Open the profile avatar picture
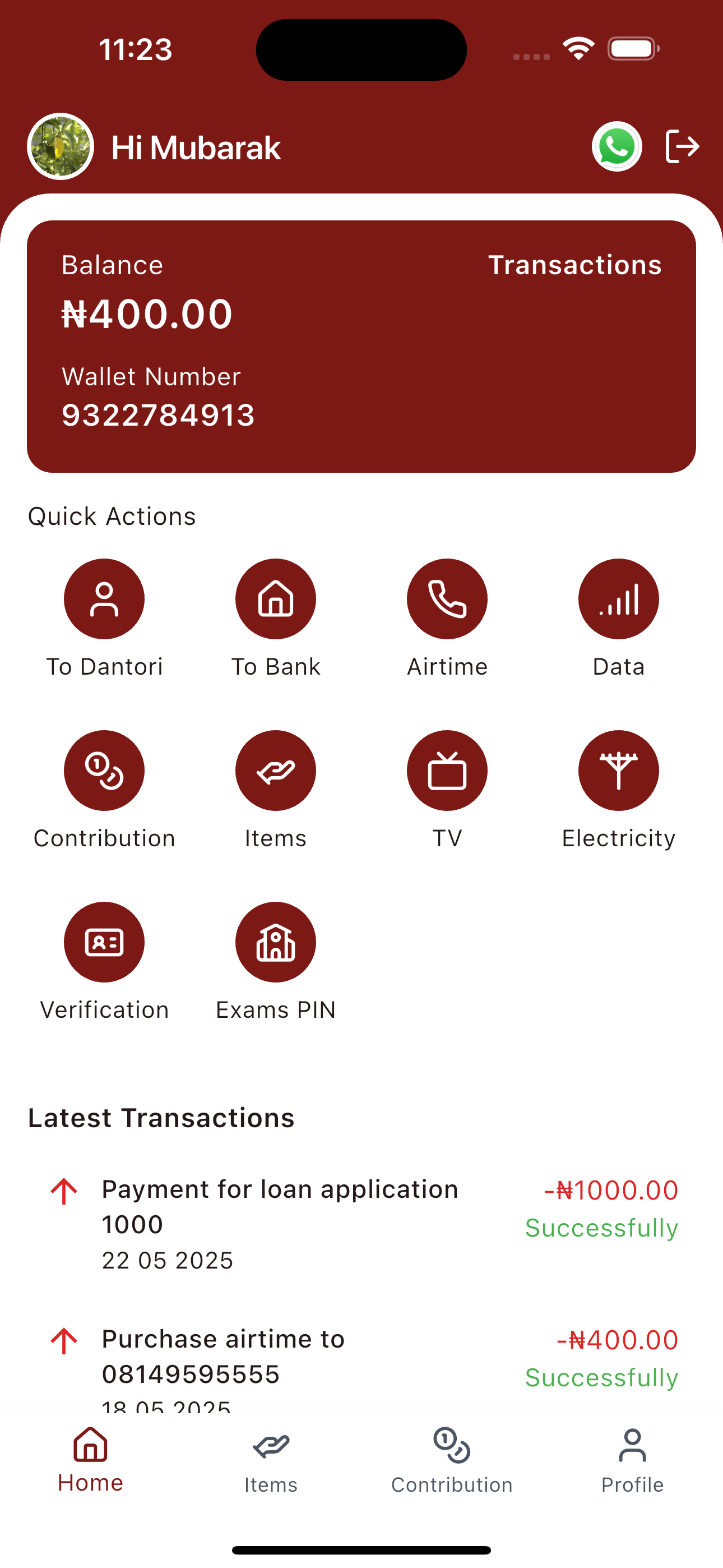The image size is (723, 1568). pyautogui.click(x=61, y=147)
